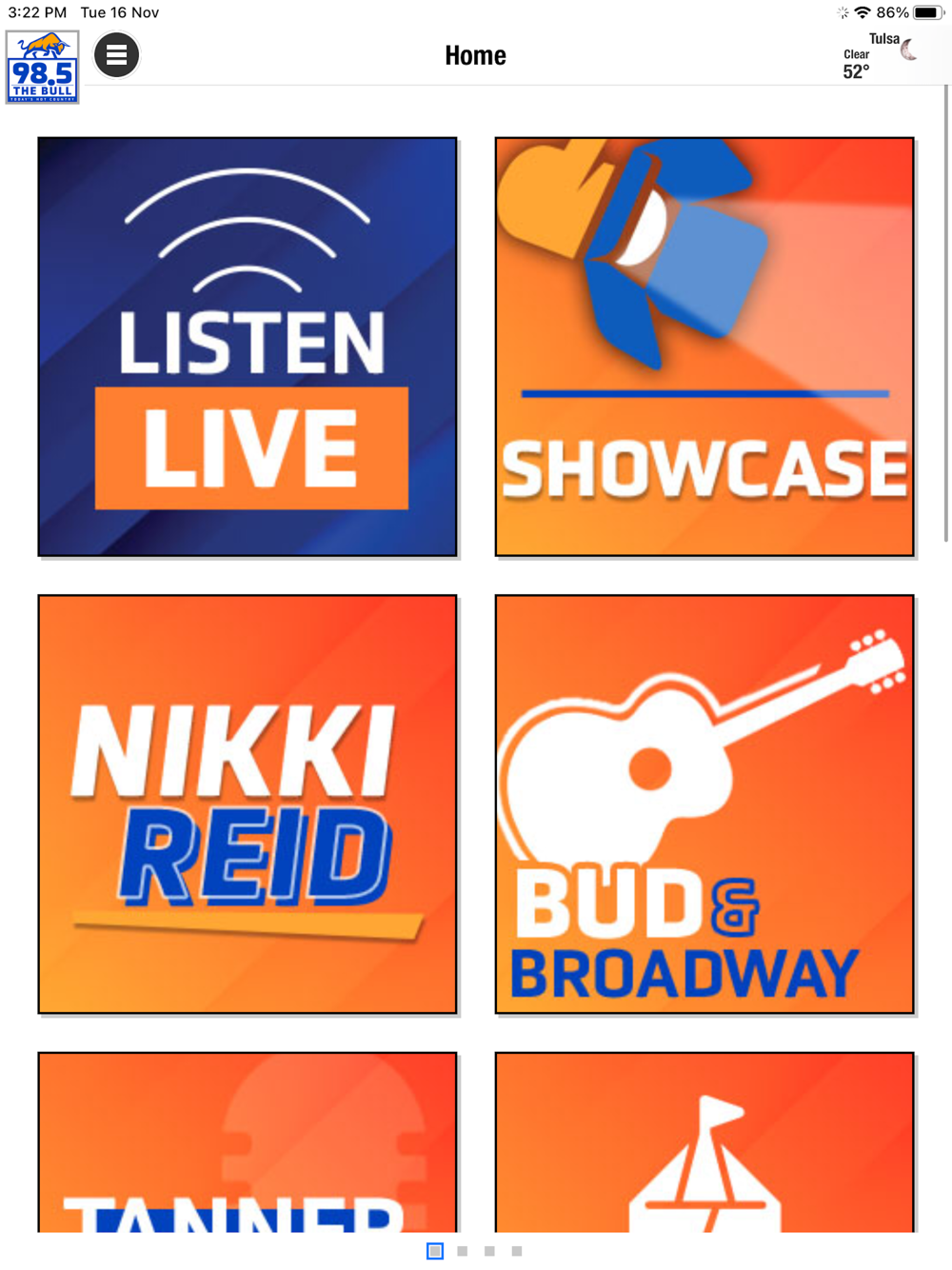
Task: Open the Bud & Broadway tile
Action: (x=704, y=804)
